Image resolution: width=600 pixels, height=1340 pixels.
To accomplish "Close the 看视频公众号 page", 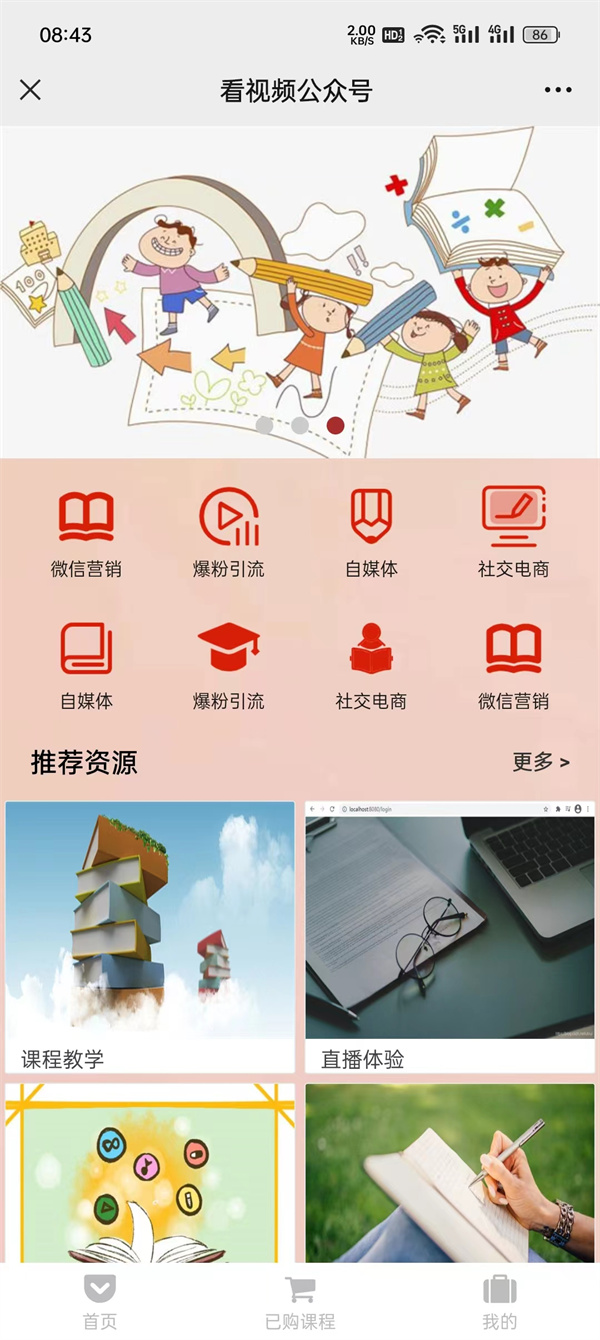I will 31,90.
